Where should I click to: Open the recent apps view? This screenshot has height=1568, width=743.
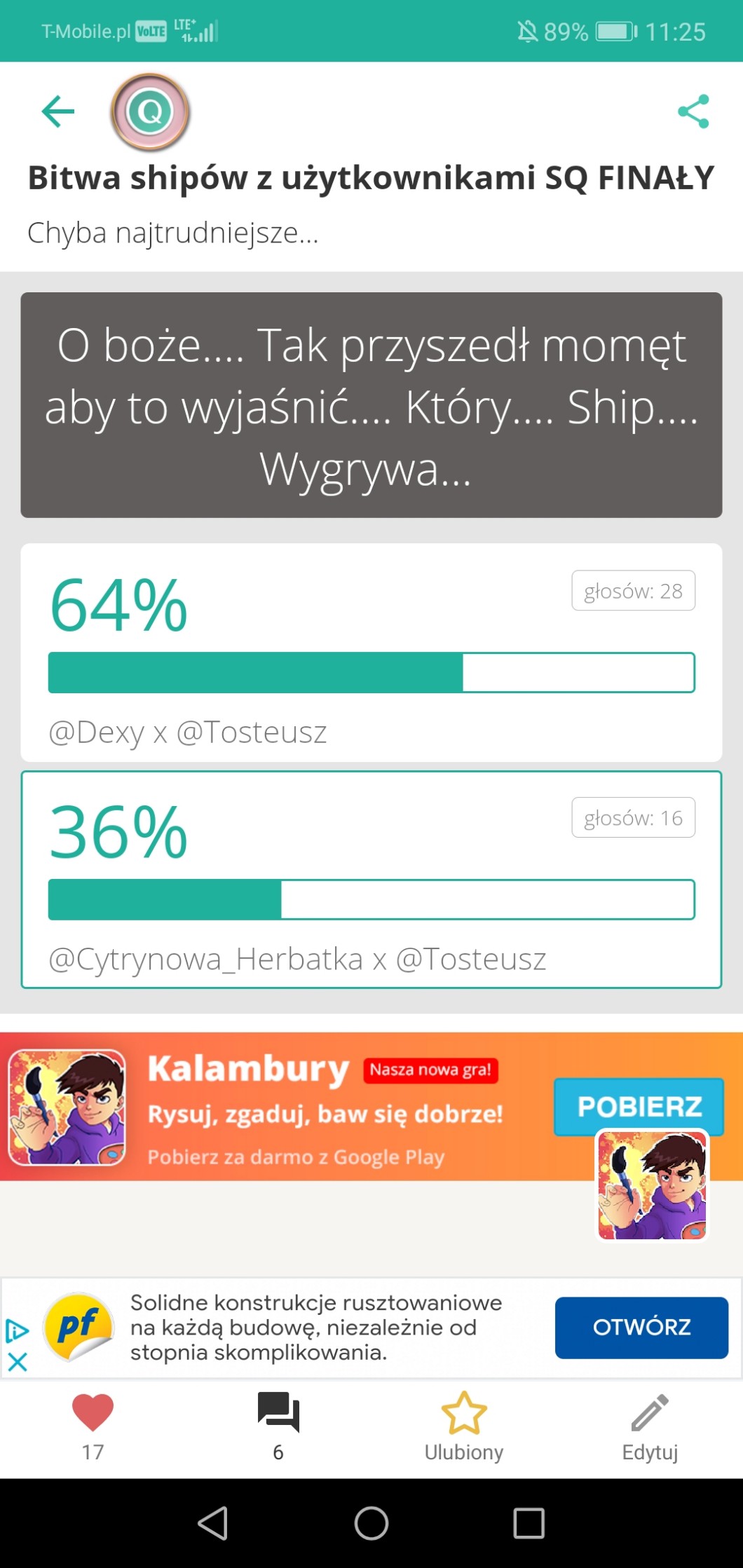[529, 1523]
